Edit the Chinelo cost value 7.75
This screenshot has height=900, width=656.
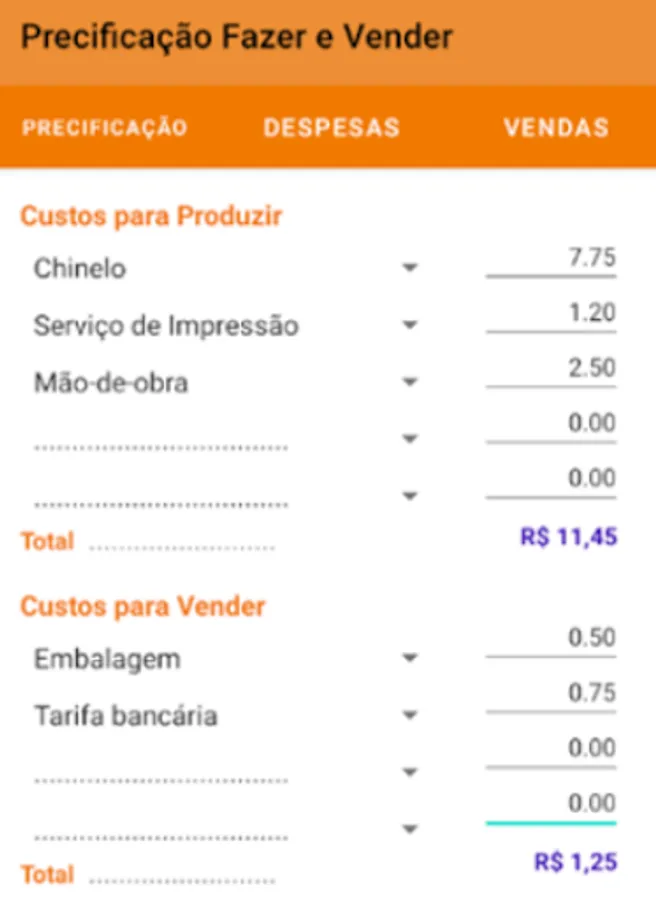(x=551, y=258)
